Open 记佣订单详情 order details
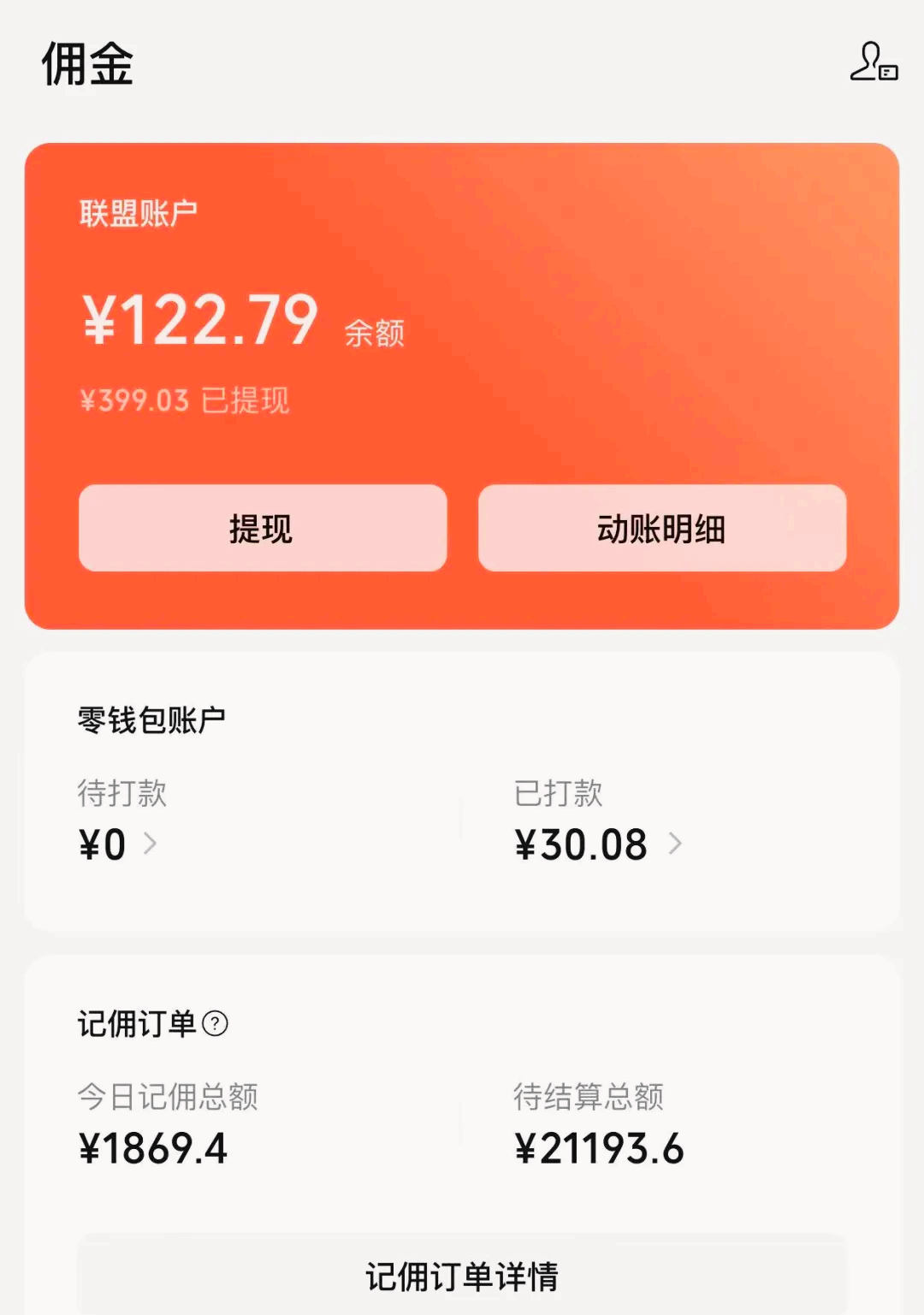 pyautogui.click(x=461, y=1276)
